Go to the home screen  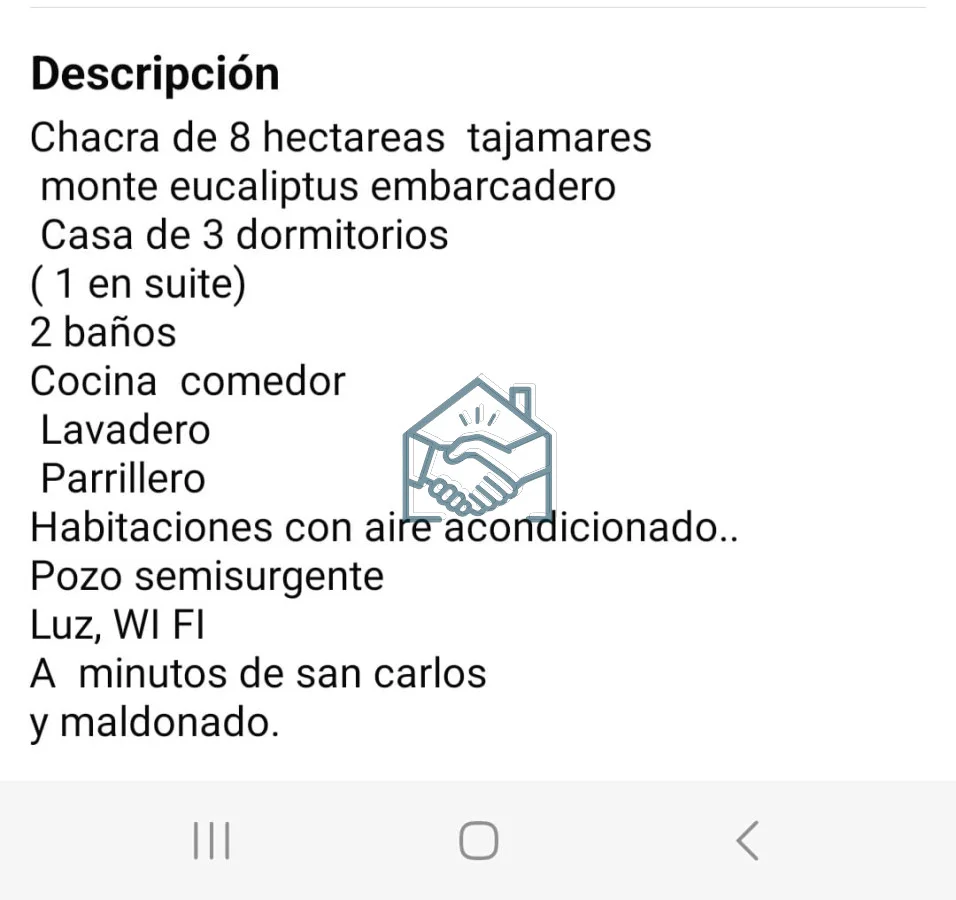(x=479, y=840)
